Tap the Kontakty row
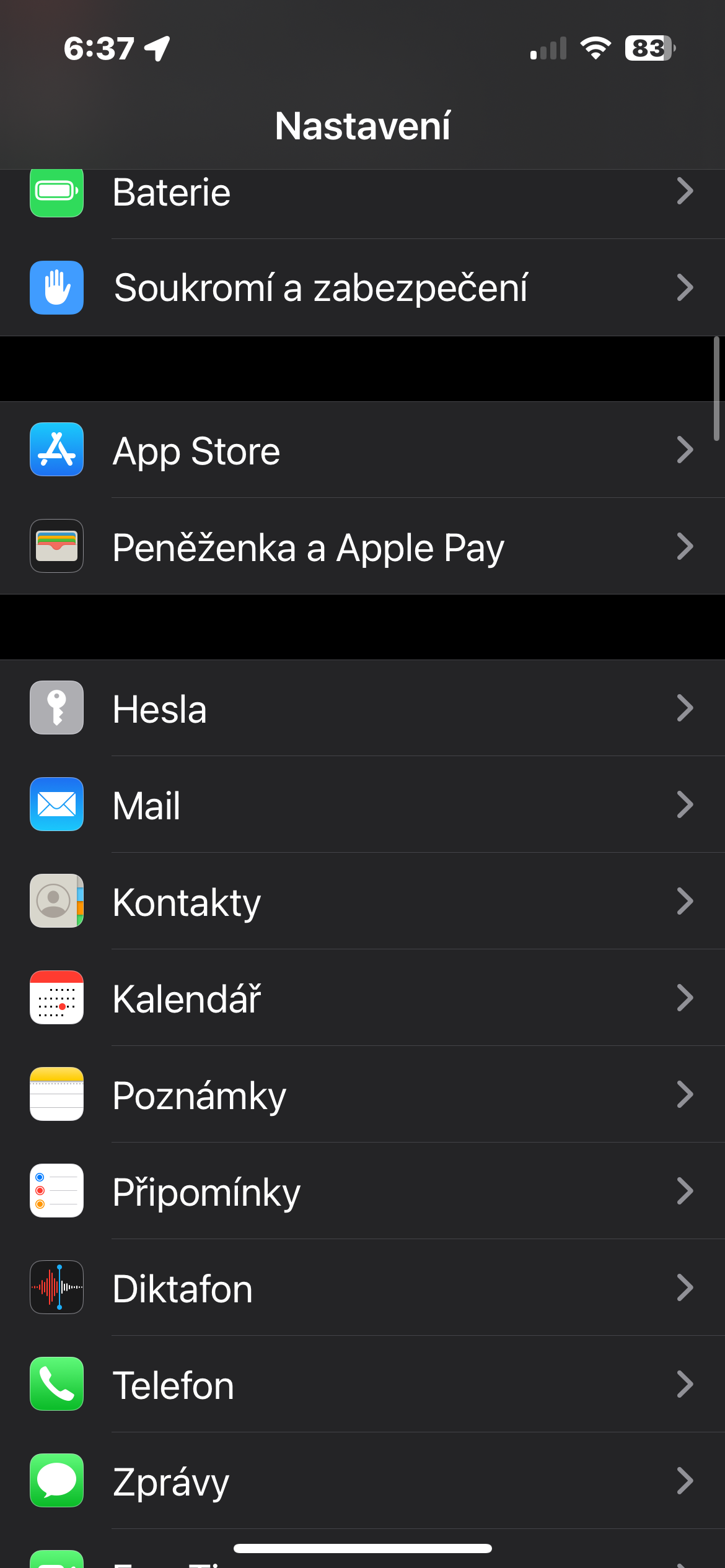 [x=362, y=902]
